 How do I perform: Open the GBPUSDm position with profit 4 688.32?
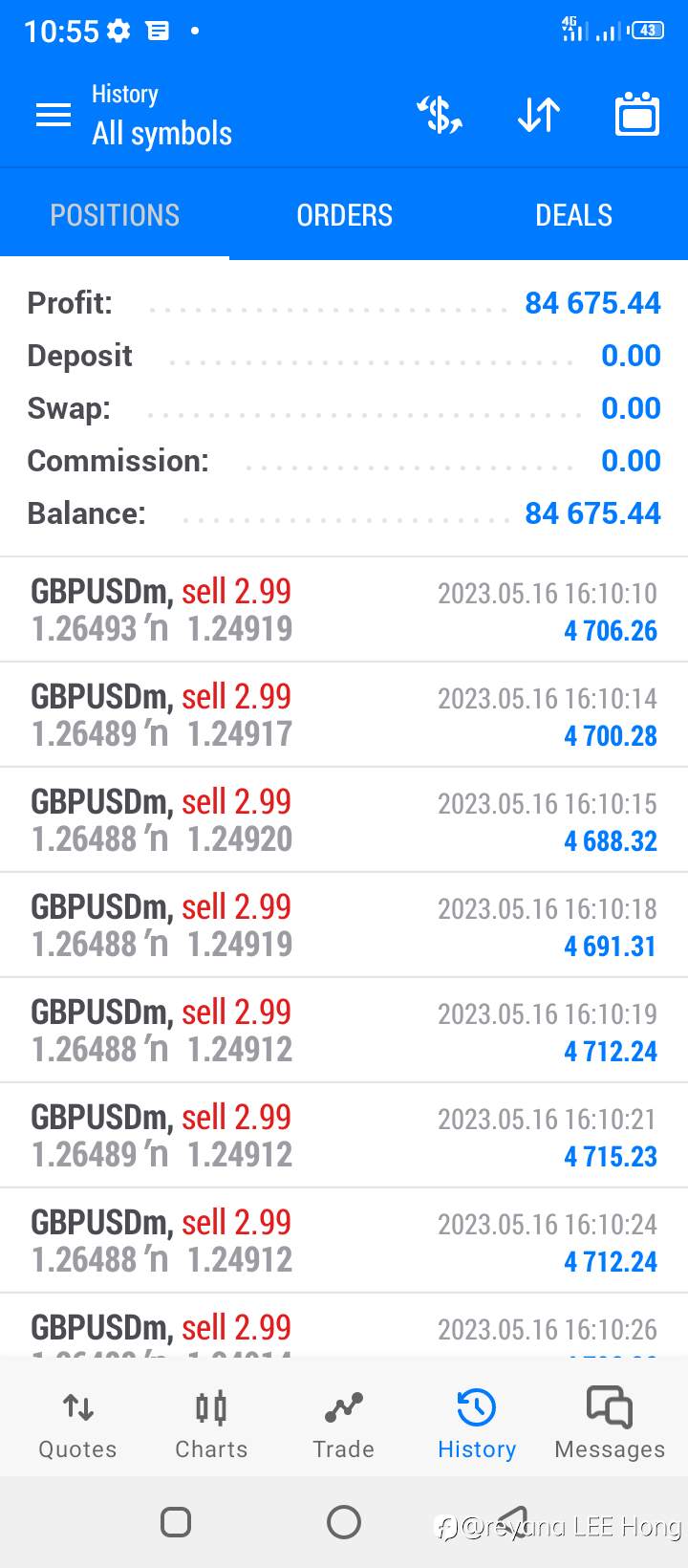pyautogui.click(x=344, y=820)
